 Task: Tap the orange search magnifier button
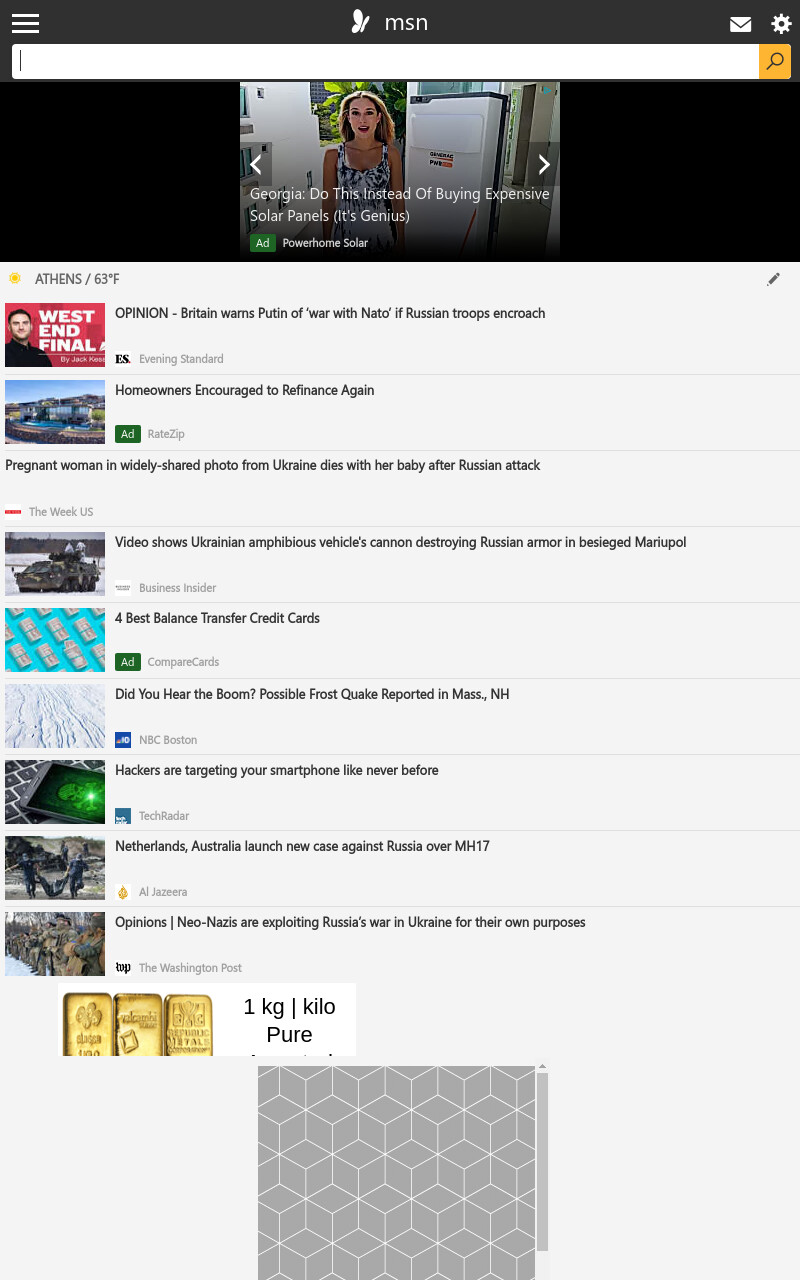(x=775, y=61)
